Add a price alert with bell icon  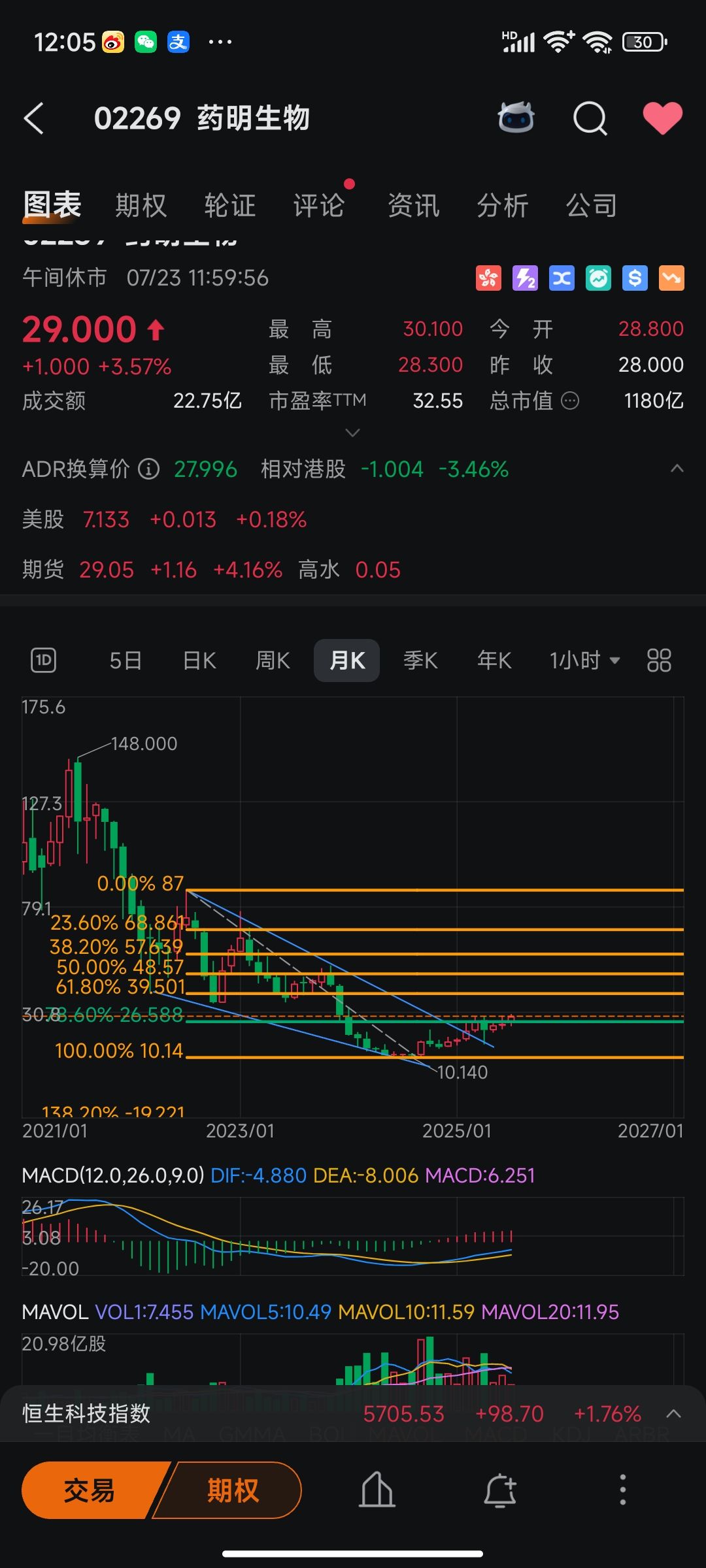coord(500,1490)
